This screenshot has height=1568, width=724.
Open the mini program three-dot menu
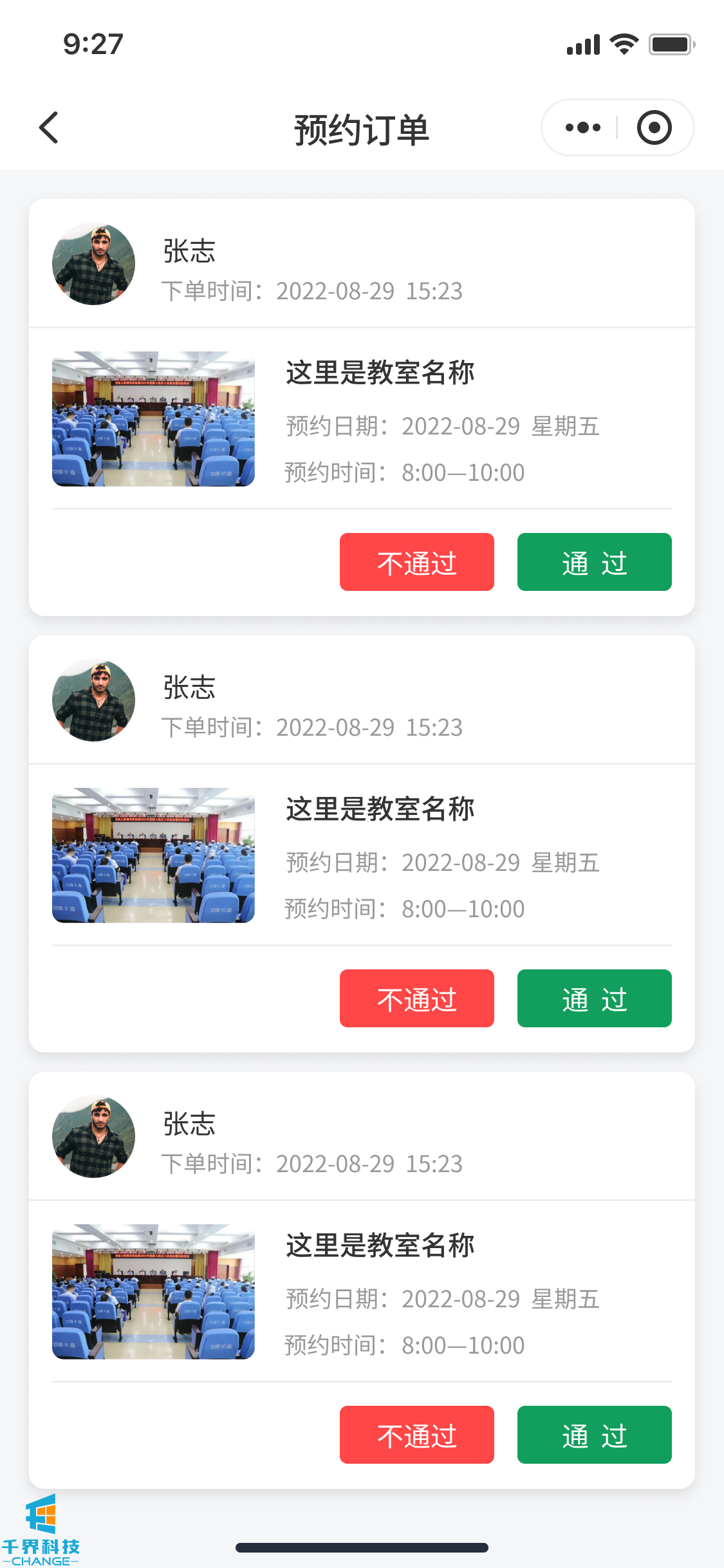(582, 127)
